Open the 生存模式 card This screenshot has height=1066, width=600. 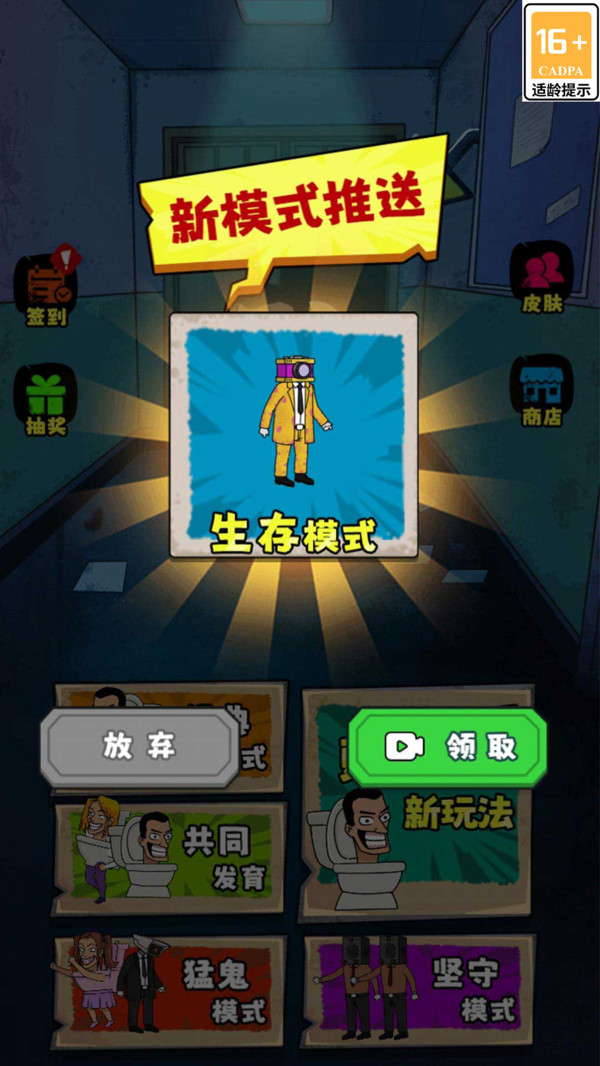coord(294,435)
